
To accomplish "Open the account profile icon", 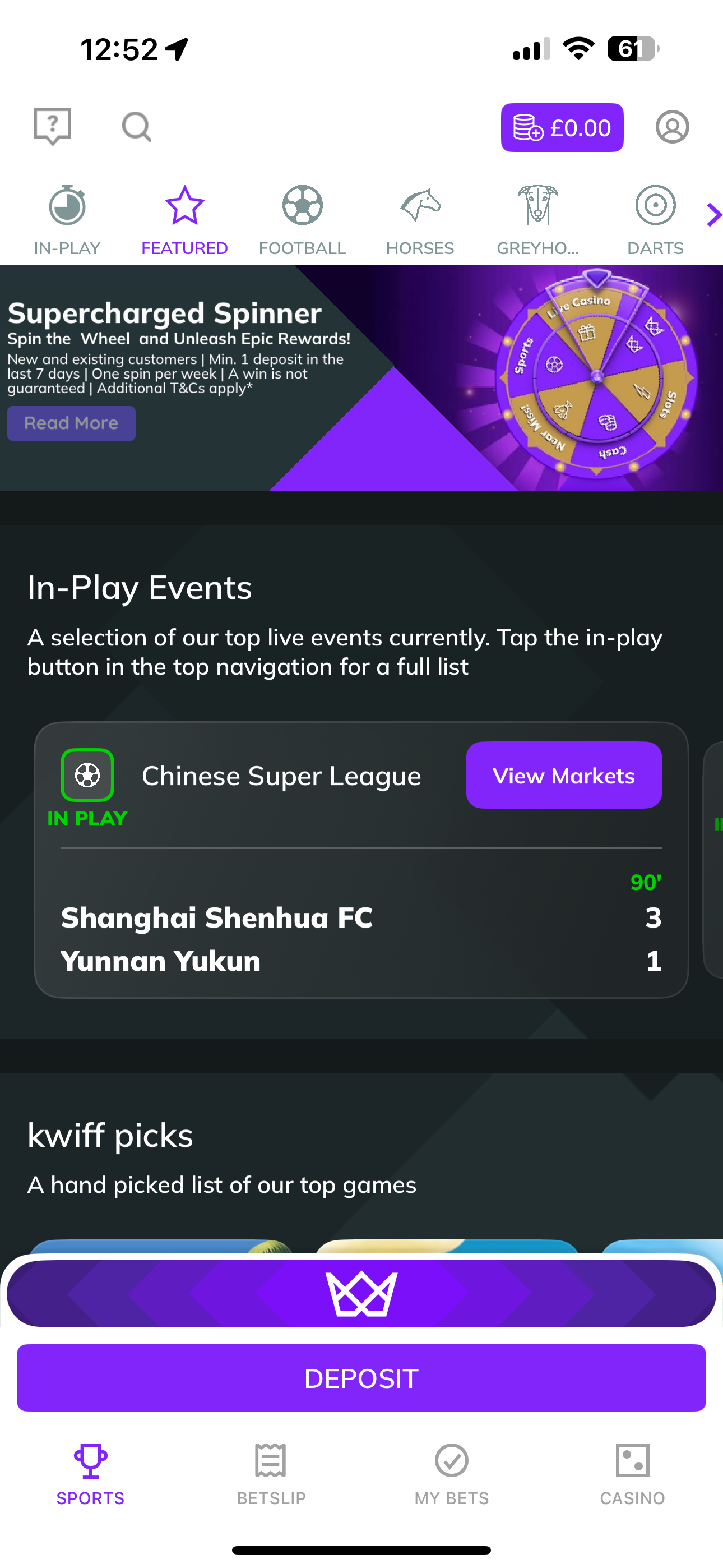I will pyautogui.click(x=672, y=127).
